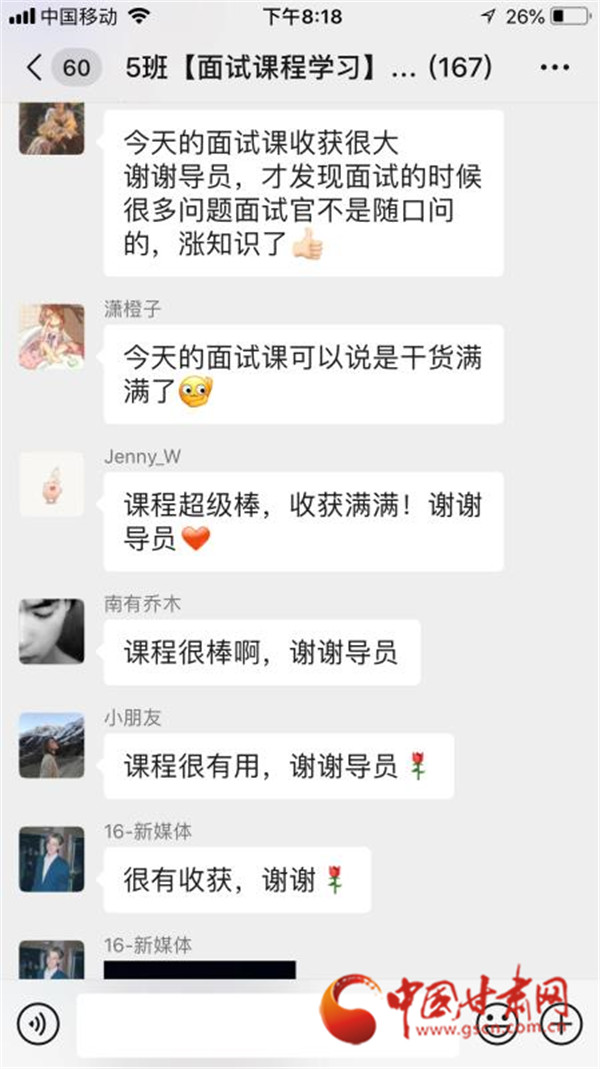Screen dimensions: 600x1069
Task: Focus the message text field
Action: pyautogui.click(x=267, y=1025)
